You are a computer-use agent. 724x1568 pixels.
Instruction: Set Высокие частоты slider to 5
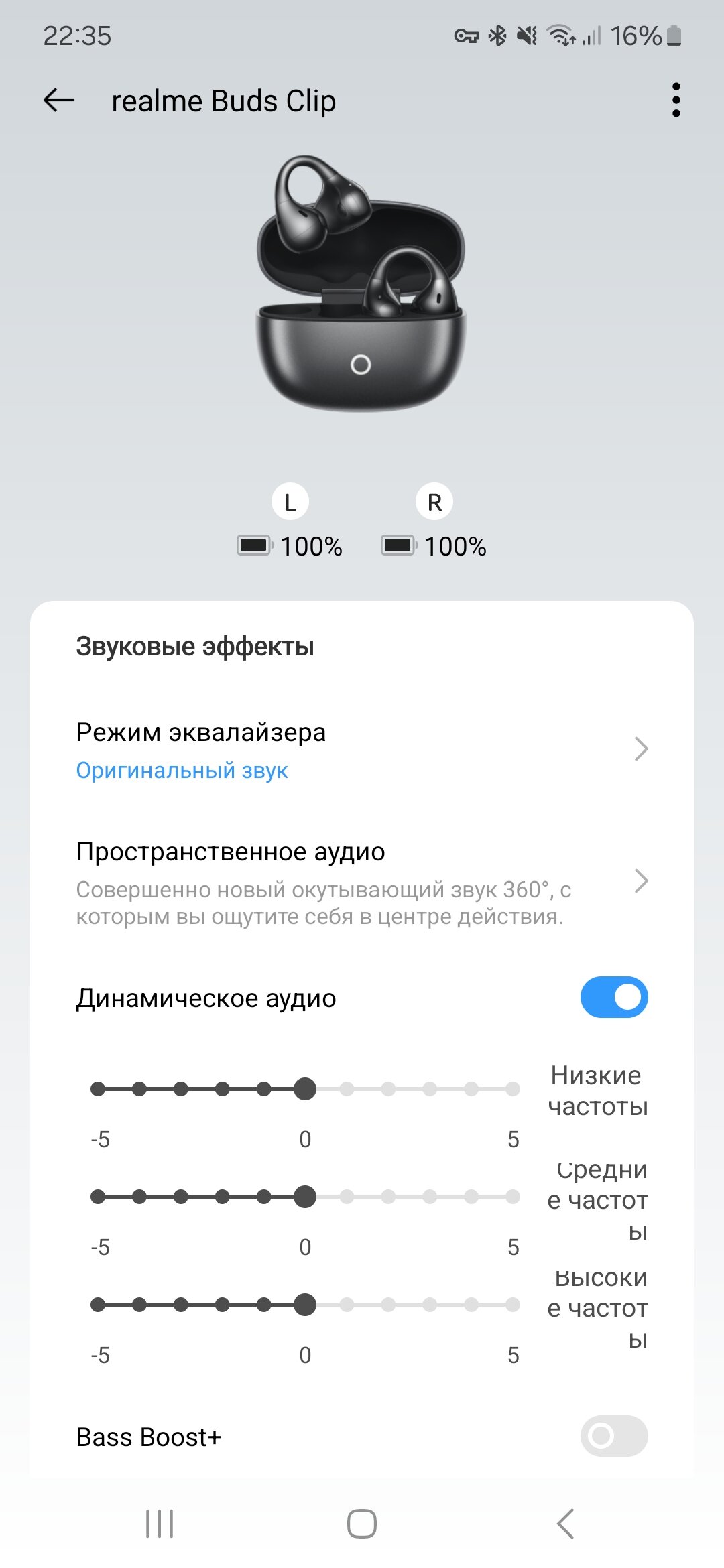[513, 1304]
